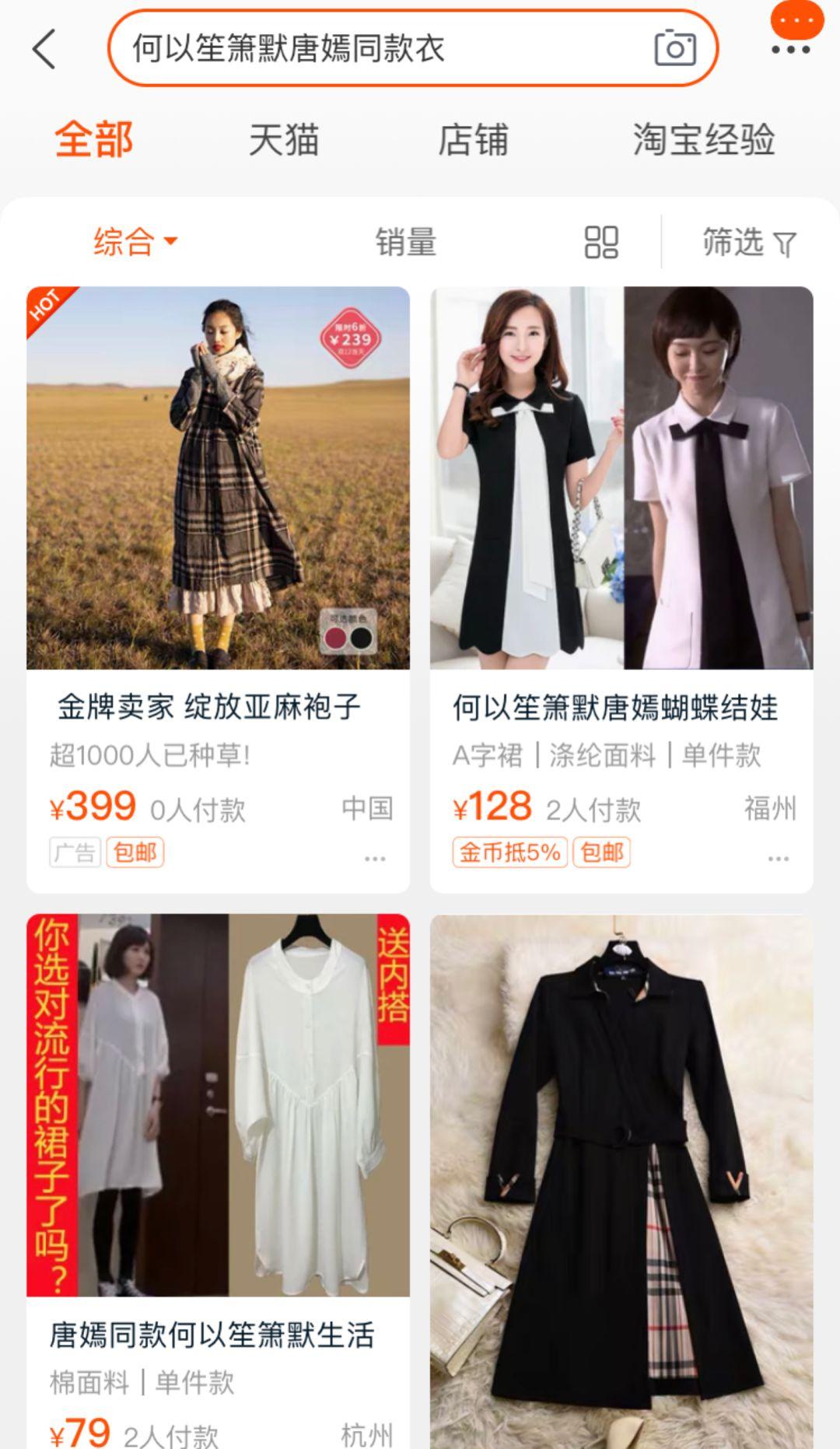This screenshot has height=1449, width=840.
Task: Open the black coat dress product
Action: [621, 1167]
